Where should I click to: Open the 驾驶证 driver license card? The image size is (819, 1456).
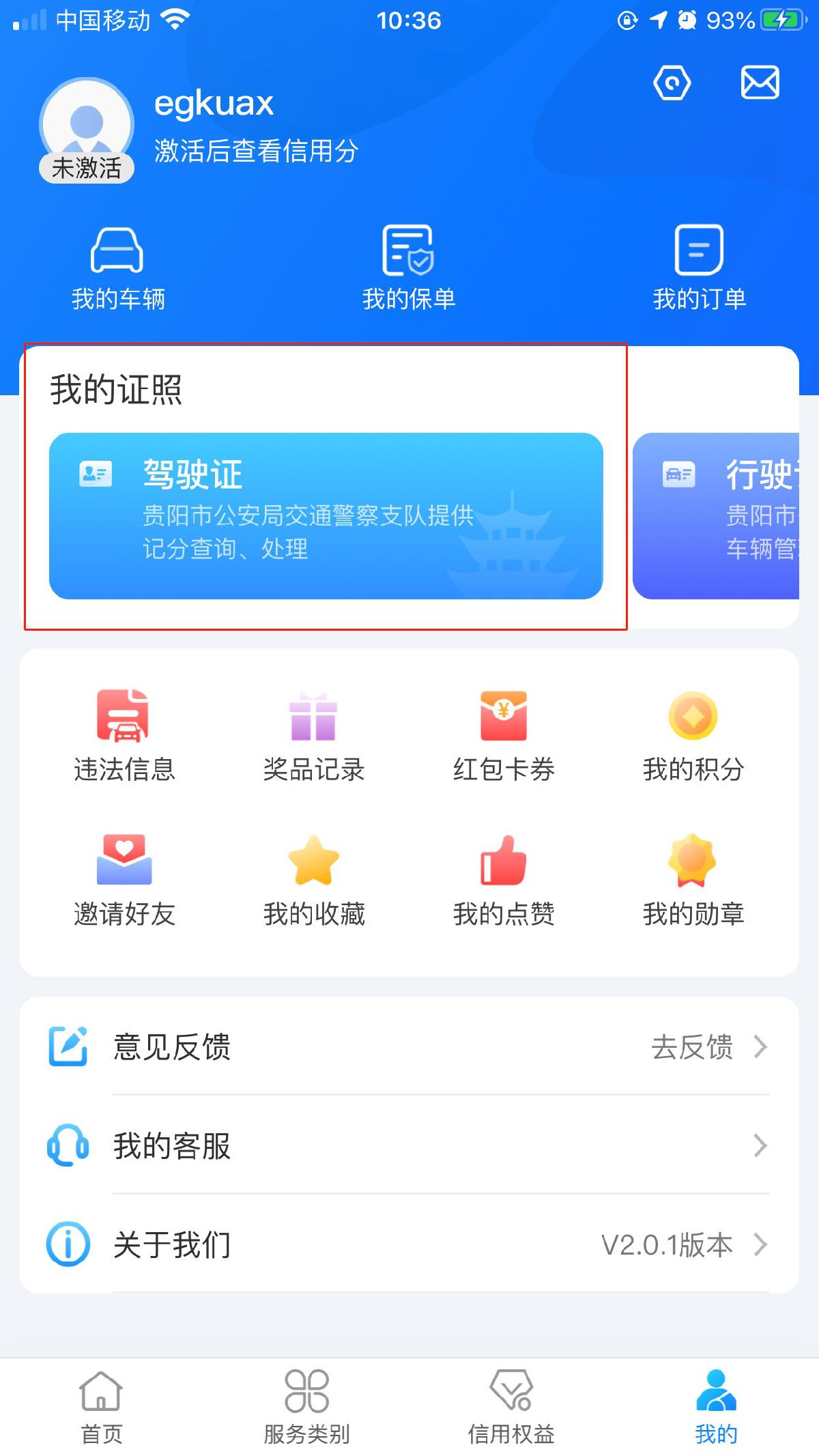pyautogui.click(x=326, y=516)
